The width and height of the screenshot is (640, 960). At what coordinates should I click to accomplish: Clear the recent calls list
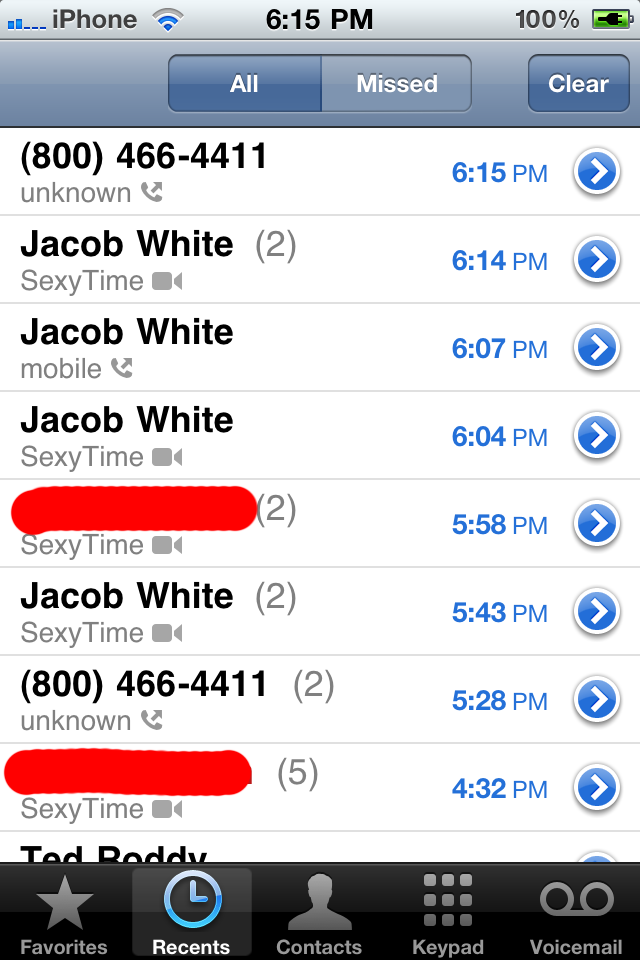click(578, 83)
